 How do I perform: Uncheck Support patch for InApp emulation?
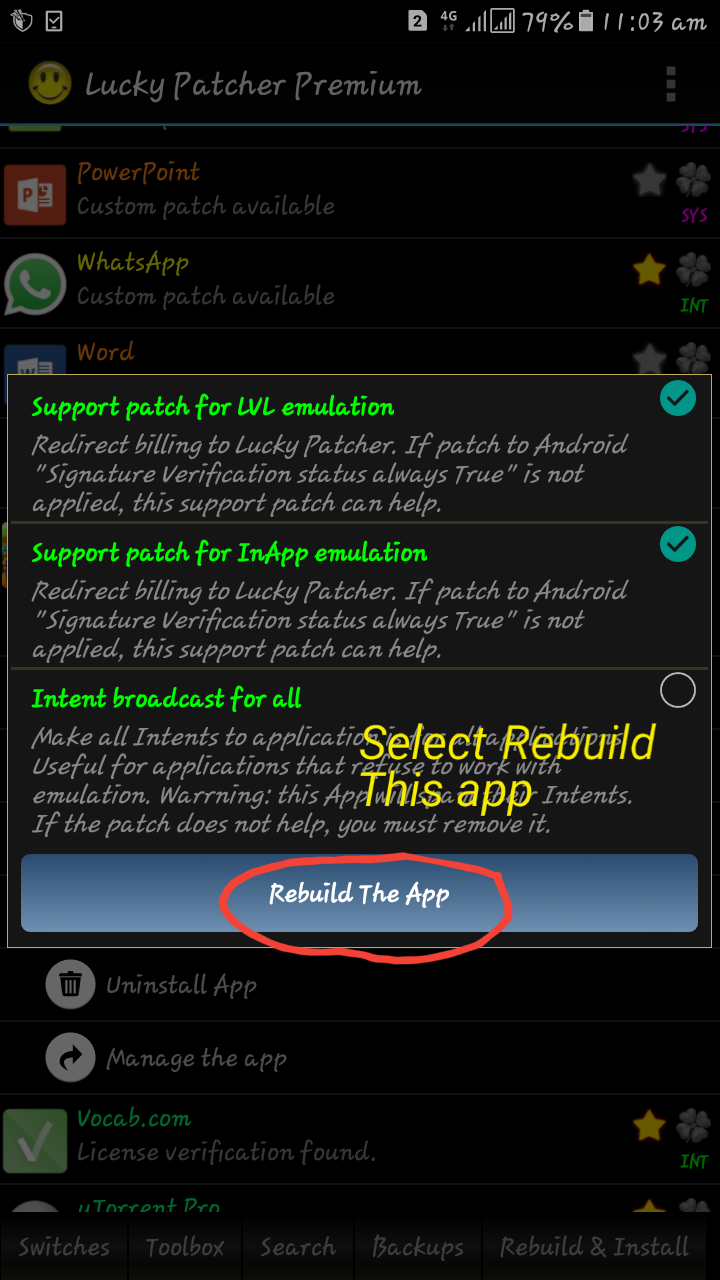pos(677,544)
